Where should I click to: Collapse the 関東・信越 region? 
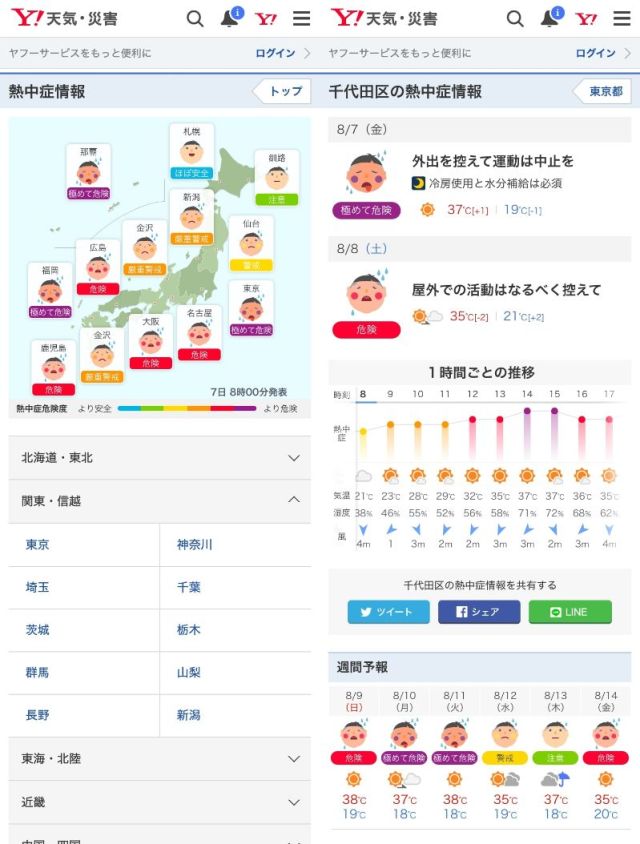point(160,501)
